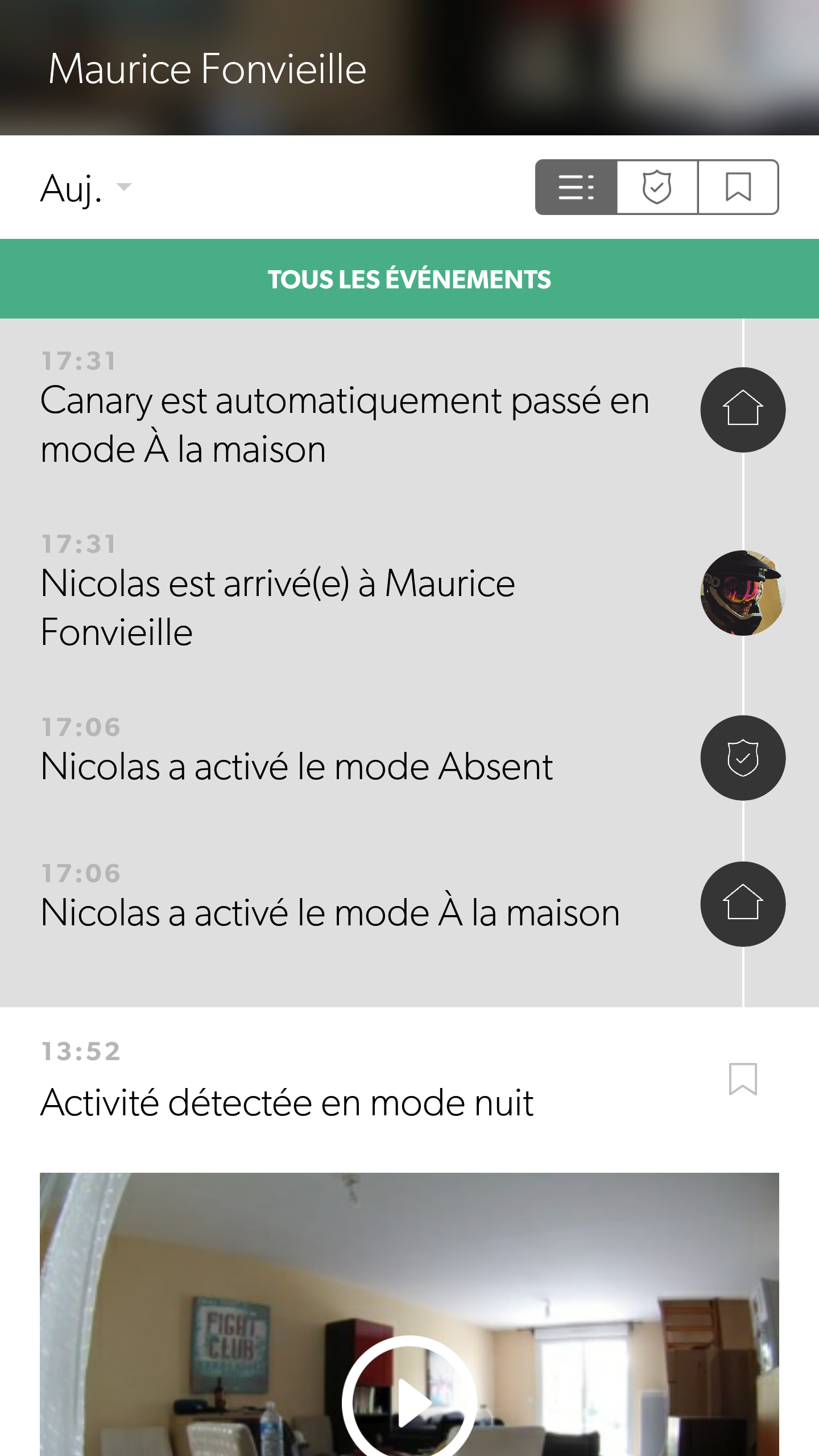Bookmark the 13:52 night mode activity
The width and height of the screenshot is (819, 1456).
click(743, 1078)
